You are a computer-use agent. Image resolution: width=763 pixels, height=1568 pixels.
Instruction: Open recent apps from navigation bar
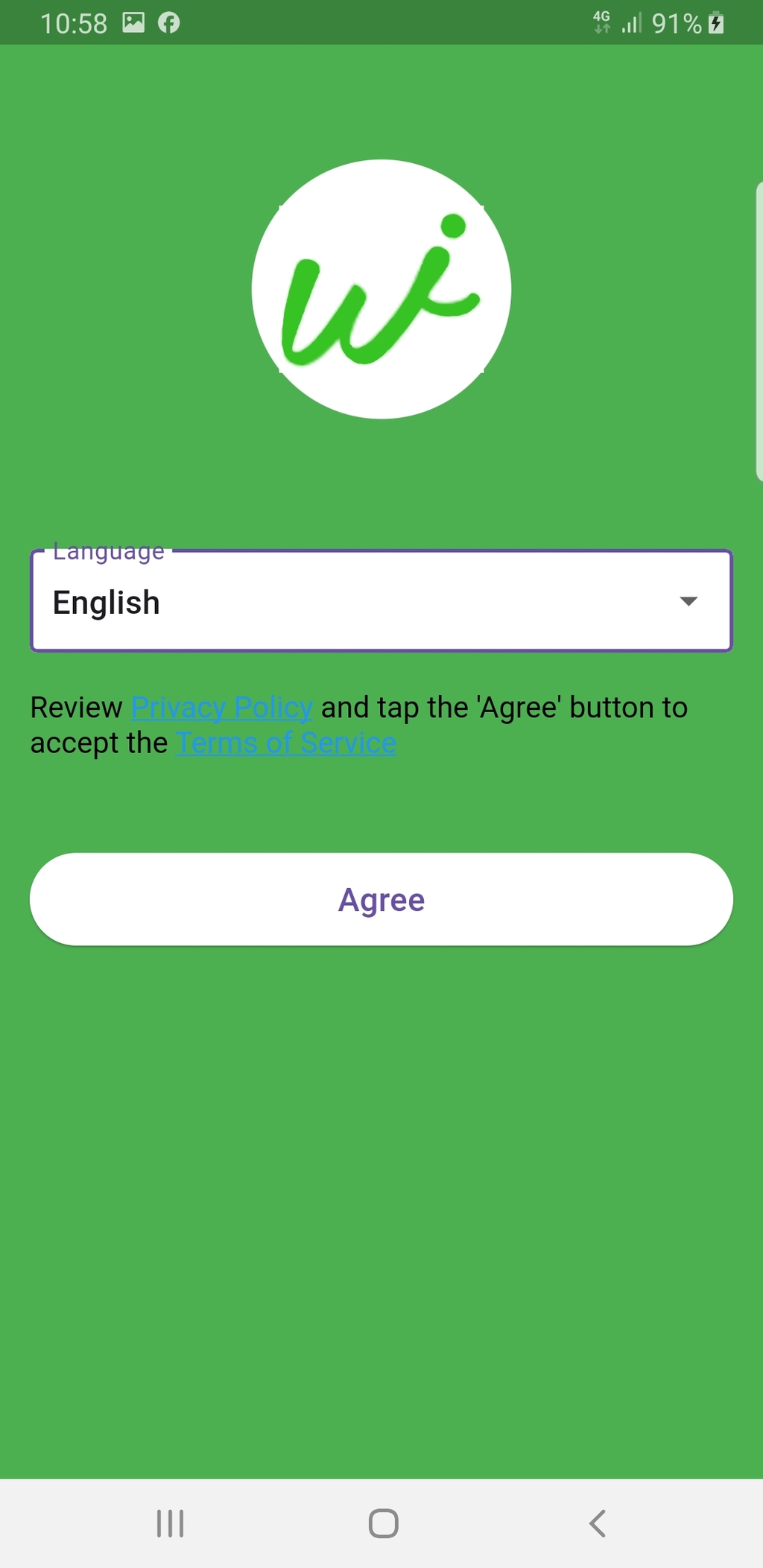pos(171,1523)
